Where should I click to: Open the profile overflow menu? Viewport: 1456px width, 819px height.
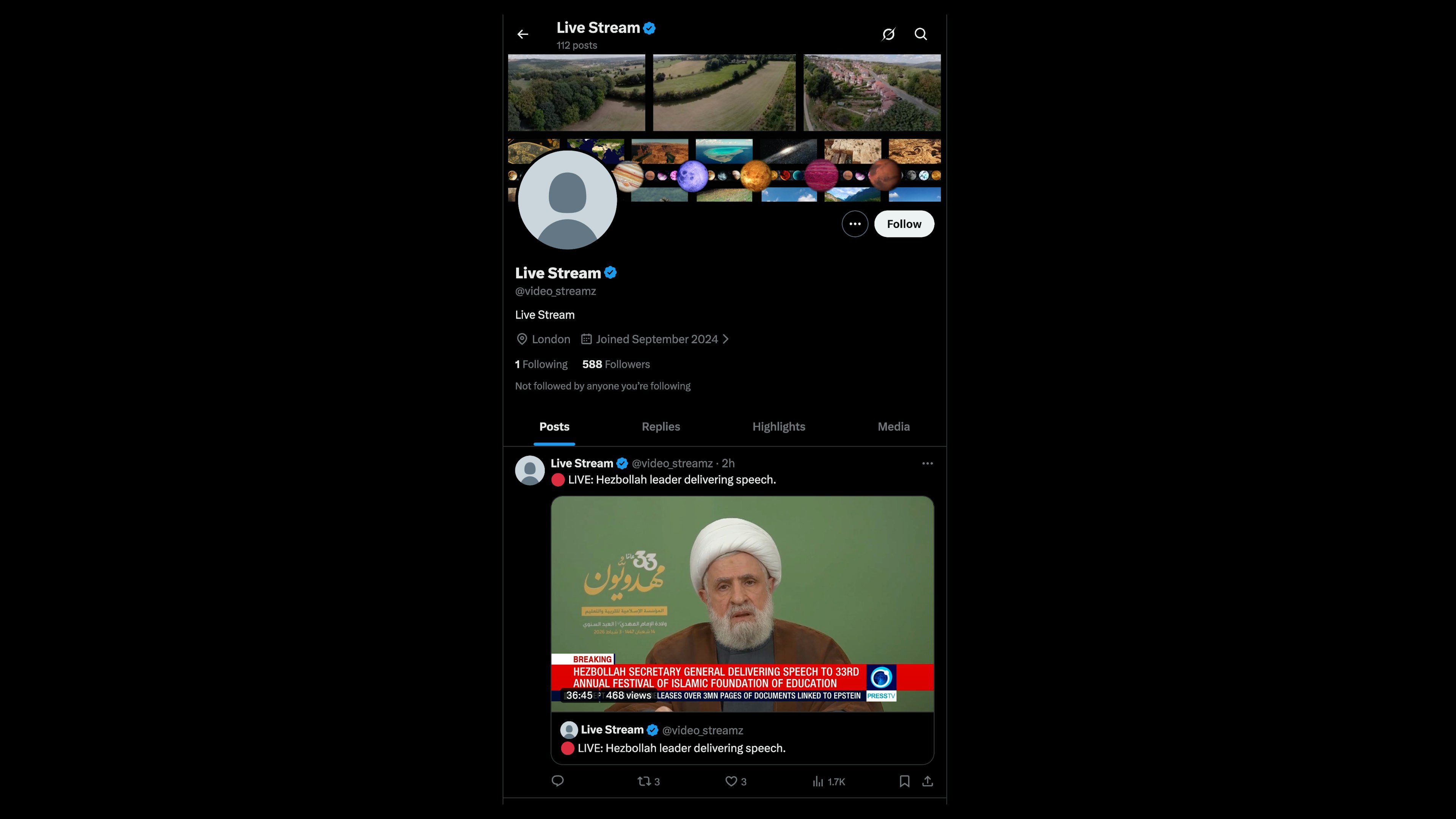pyautogui.click(x=855, y=224)
